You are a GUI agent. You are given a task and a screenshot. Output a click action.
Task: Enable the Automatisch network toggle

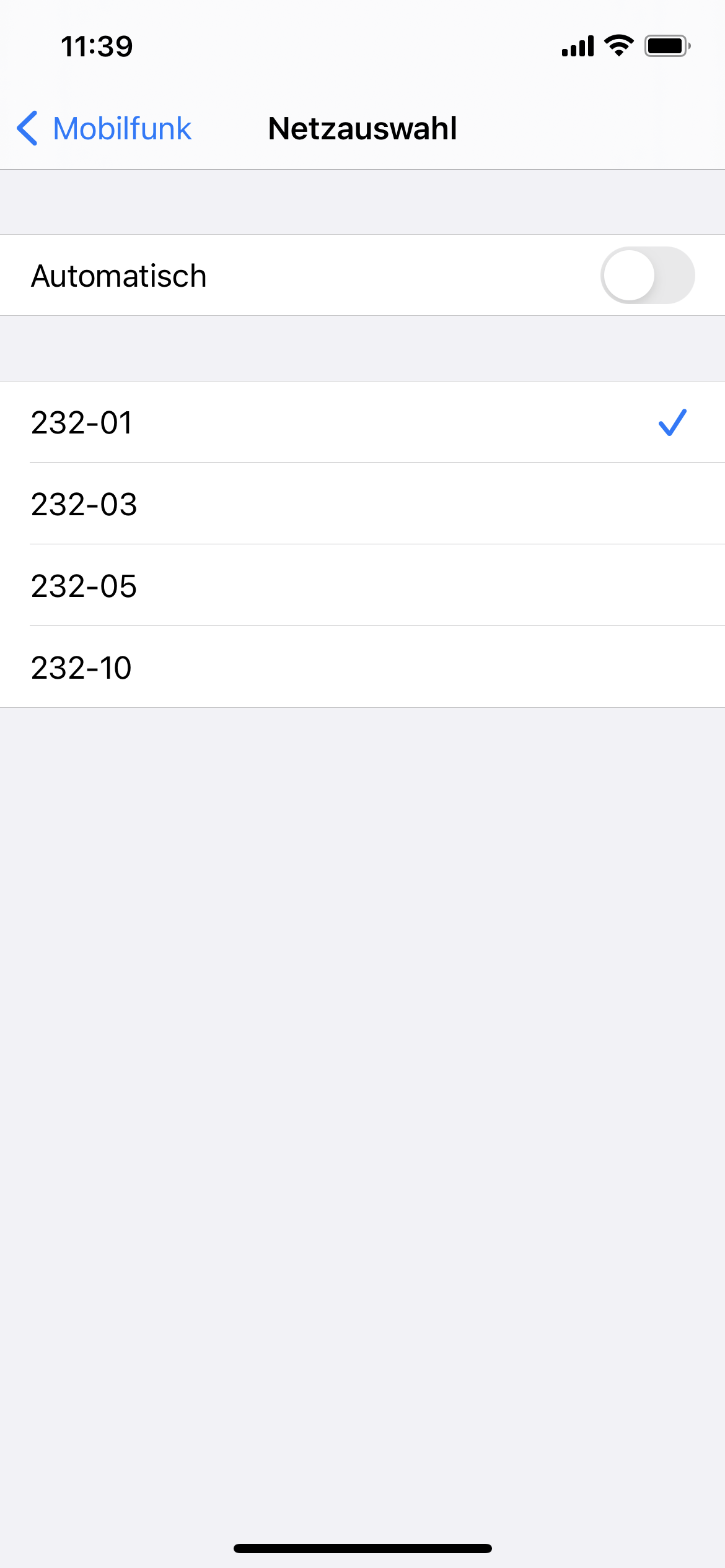tap(647, 276)
